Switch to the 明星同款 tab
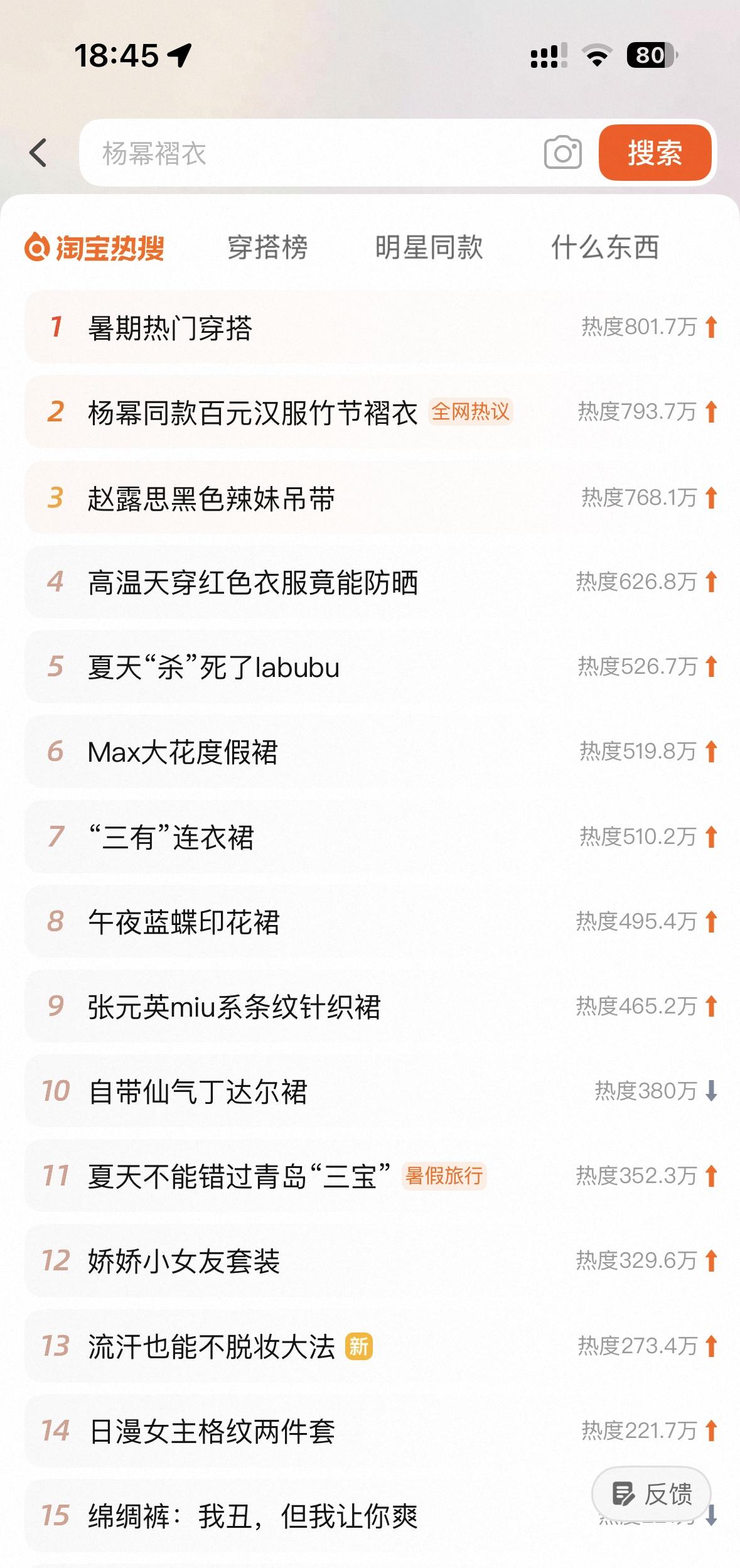 [x=429, y=247]
